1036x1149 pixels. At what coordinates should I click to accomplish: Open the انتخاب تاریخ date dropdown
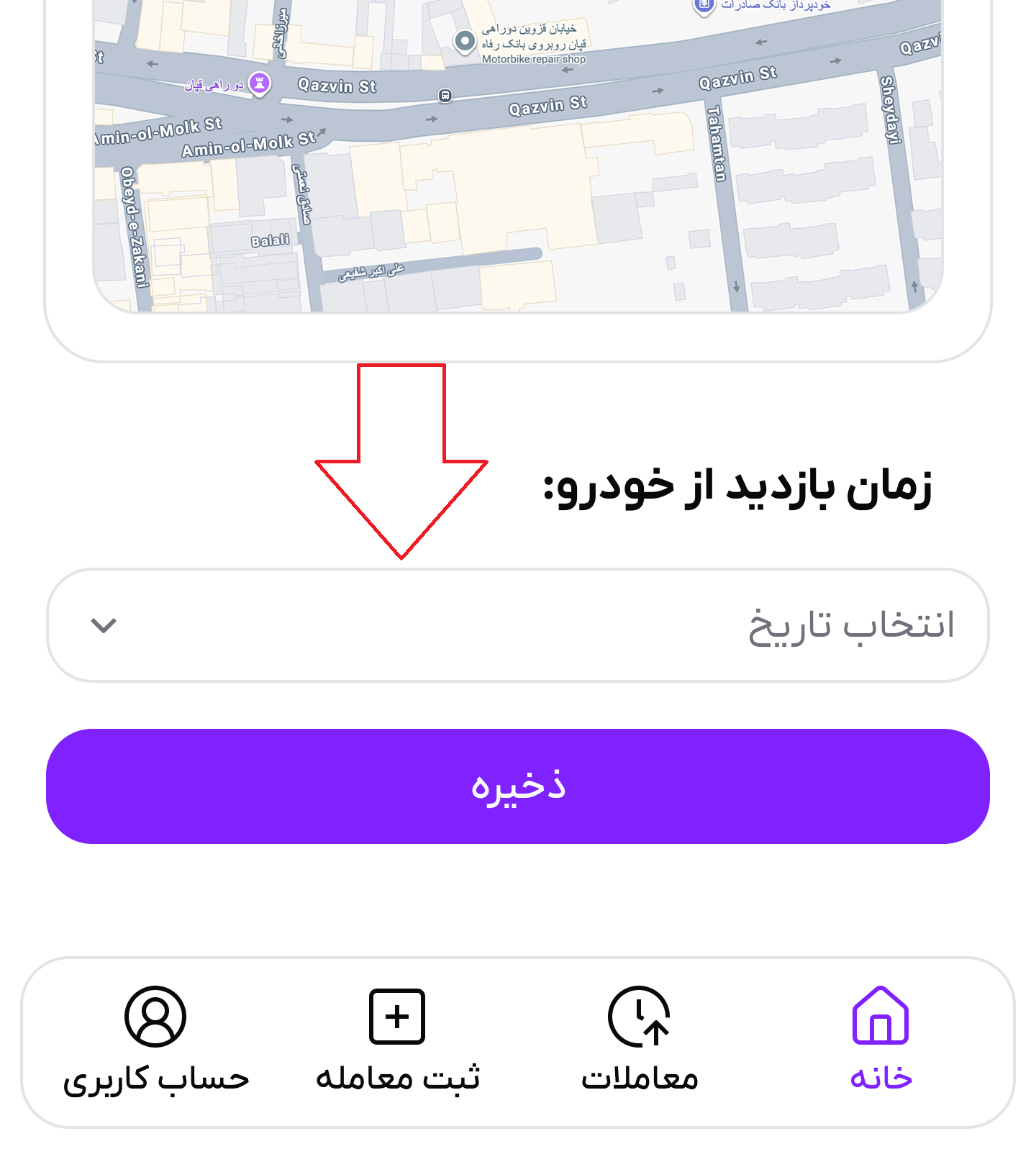[x=518, y=624]
